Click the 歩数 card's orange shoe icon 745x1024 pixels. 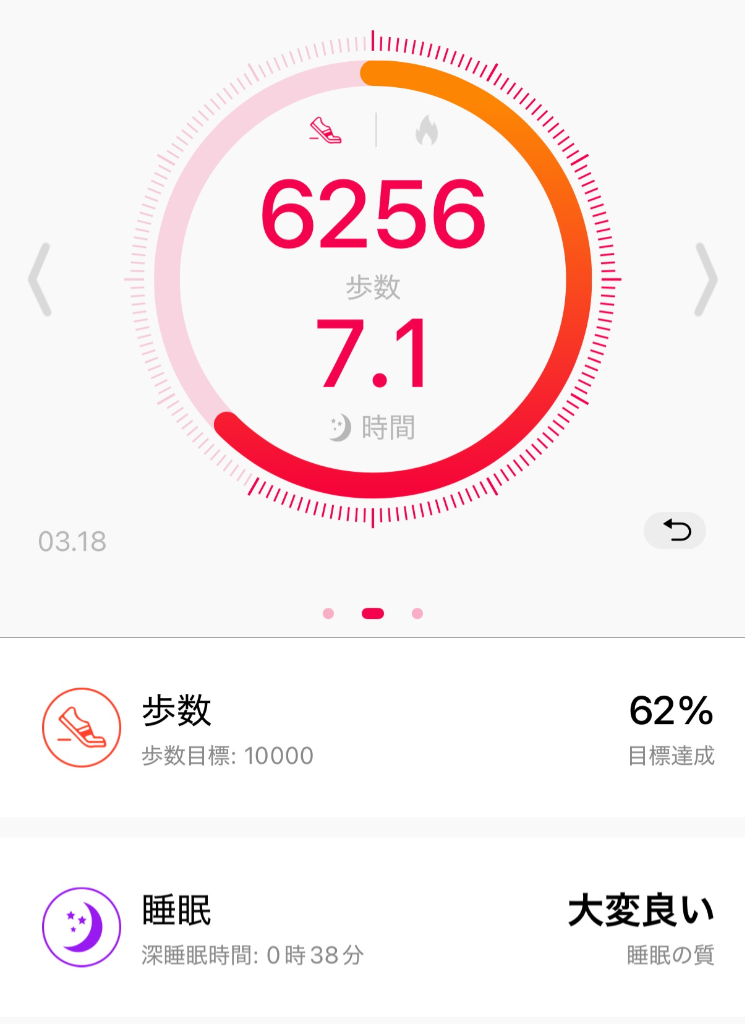click(x=80, y=728)
